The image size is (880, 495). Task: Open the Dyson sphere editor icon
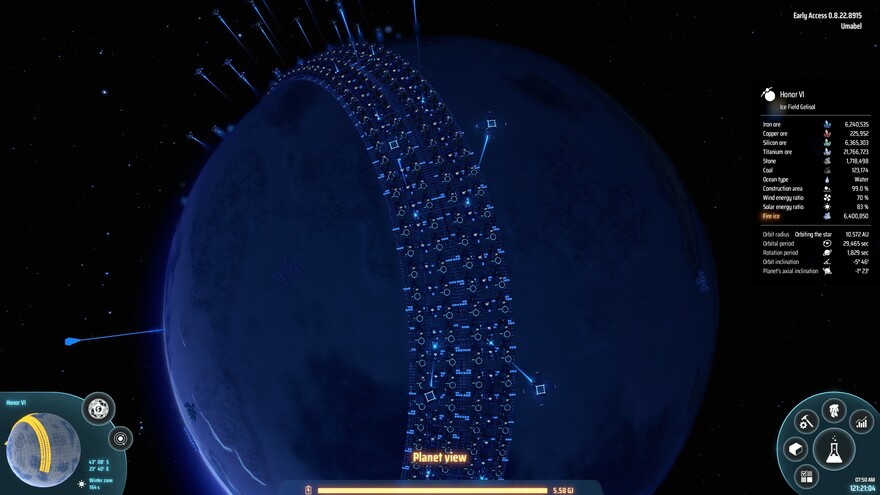(x=98, y=408)
